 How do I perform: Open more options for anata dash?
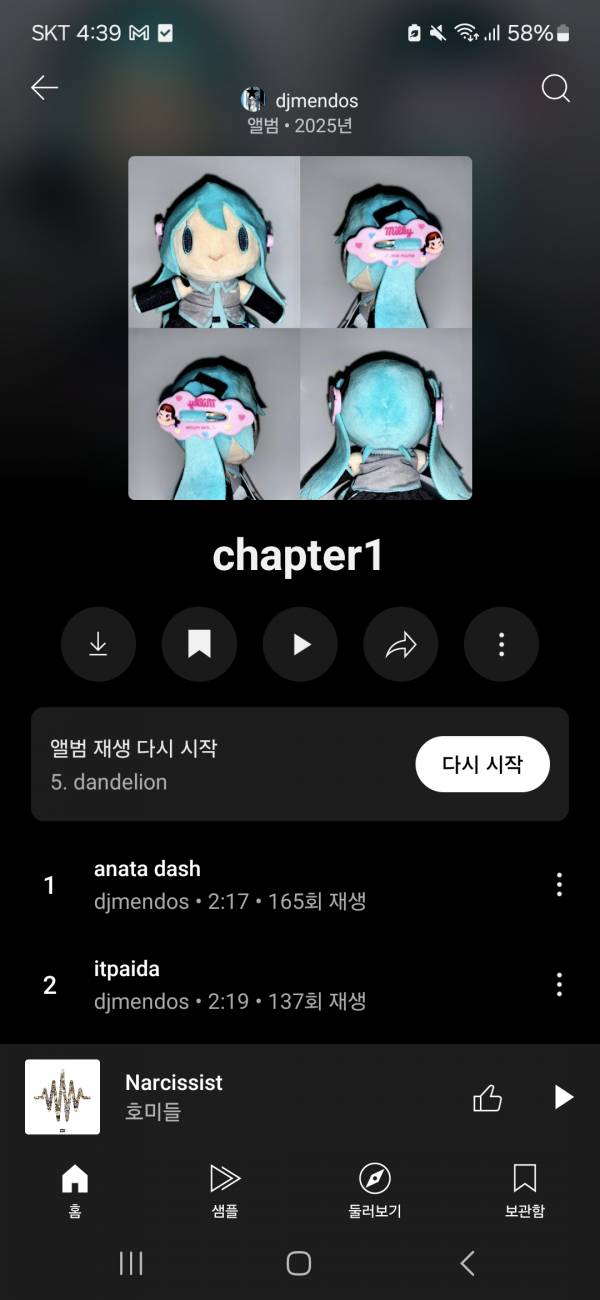[x=559, y=884]
